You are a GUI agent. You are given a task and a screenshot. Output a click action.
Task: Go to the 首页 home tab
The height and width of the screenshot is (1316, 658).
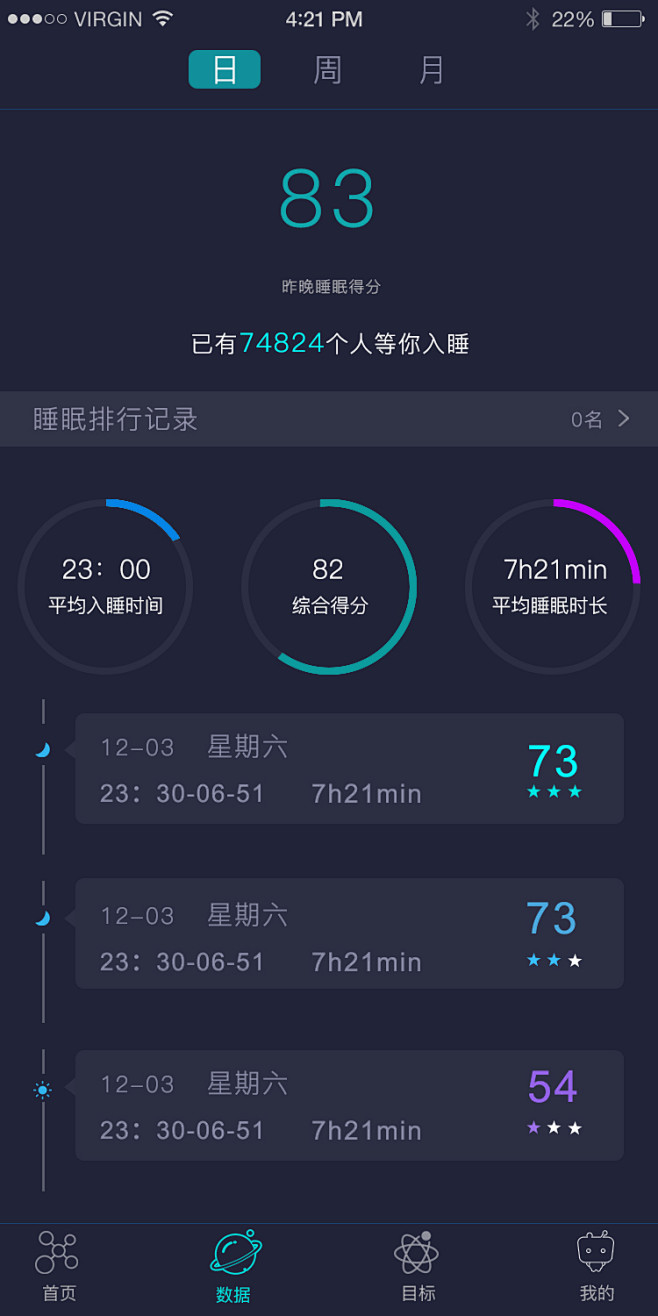(x=58, y=1266)
